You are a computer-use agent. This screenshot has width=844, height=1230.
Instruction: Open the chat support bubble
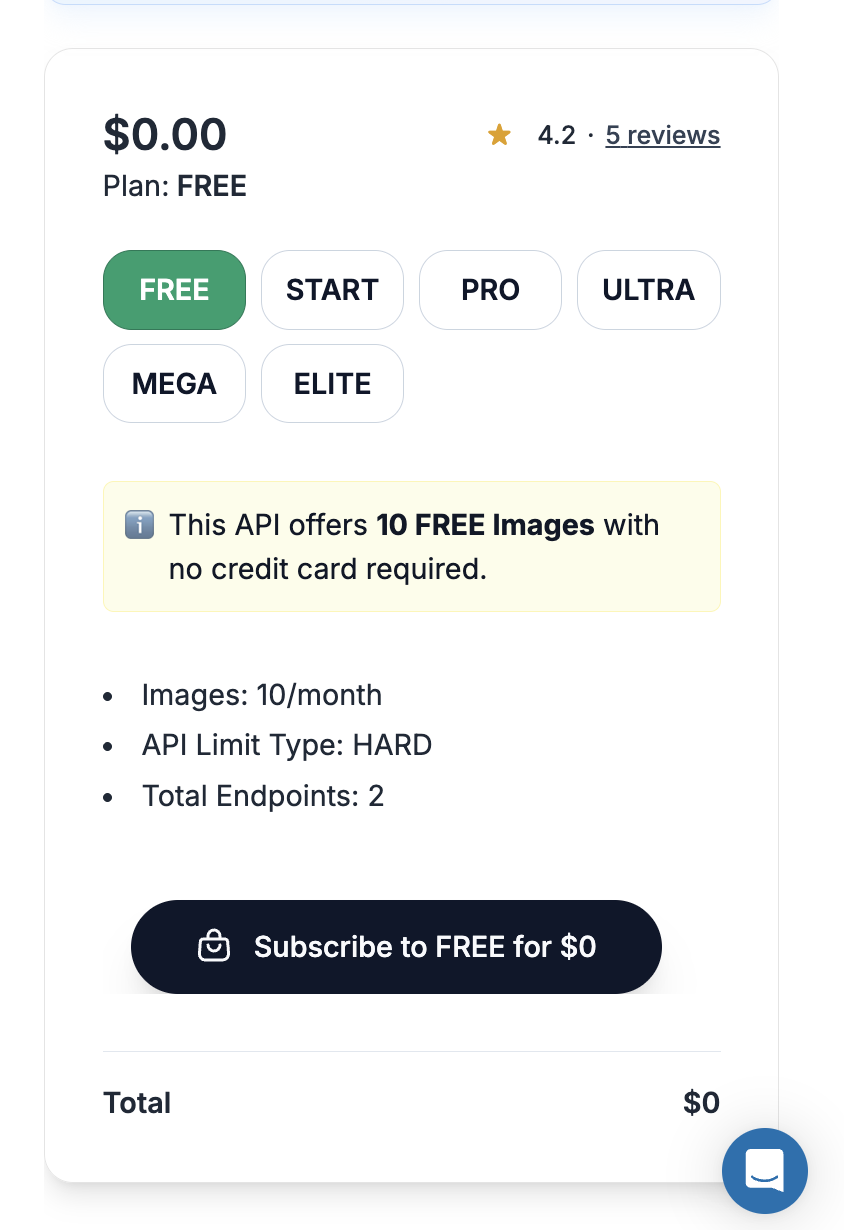(765, 1171)
